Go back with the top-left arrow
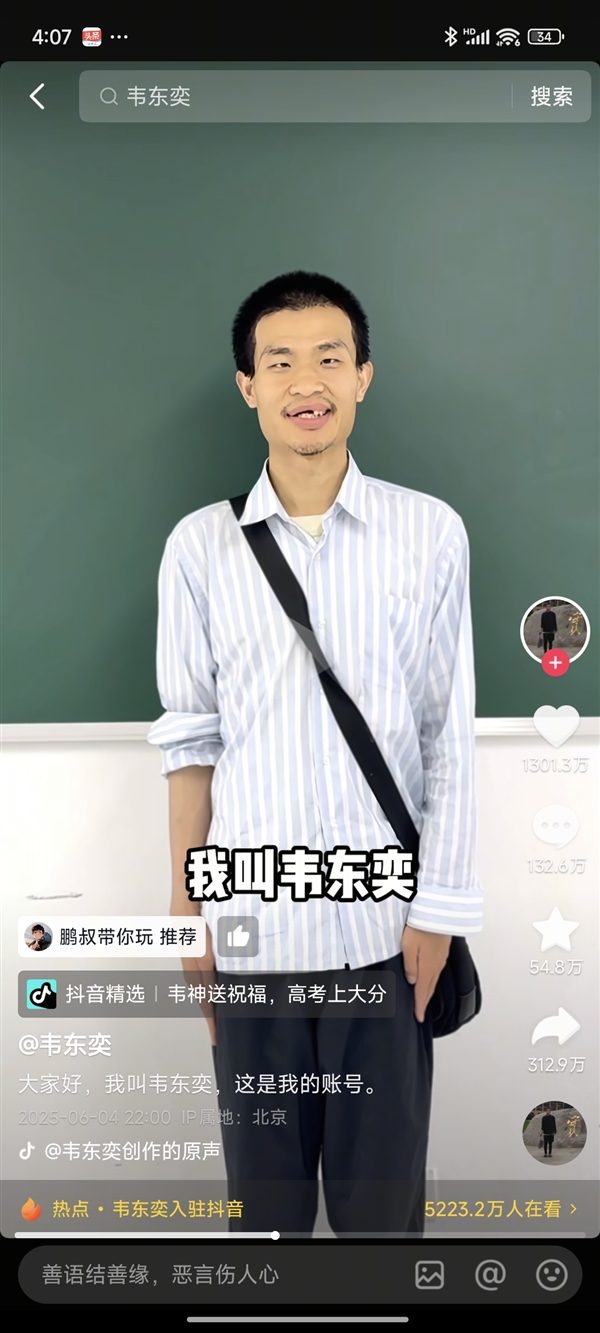The image size is (600, 1333). click(38, 97)
